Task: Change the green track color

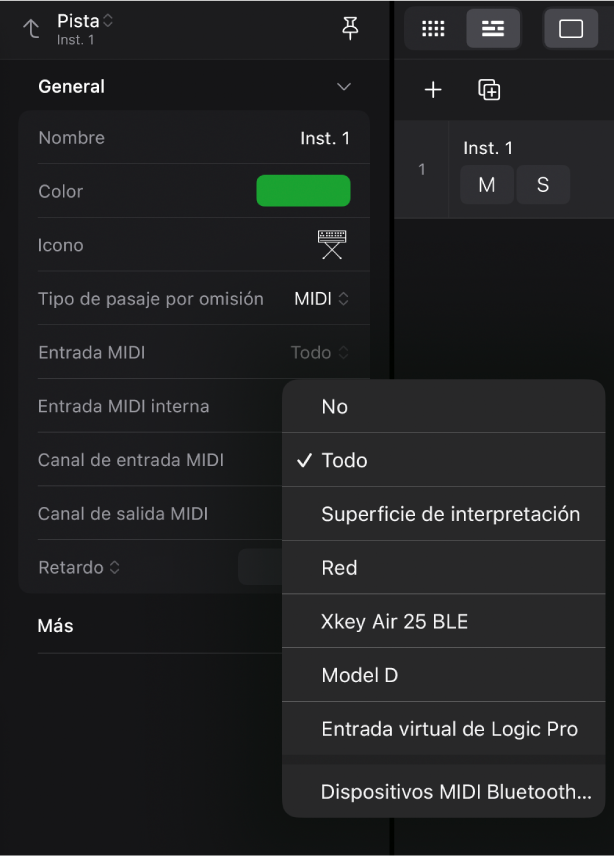Action: click(x=303, y=191)
